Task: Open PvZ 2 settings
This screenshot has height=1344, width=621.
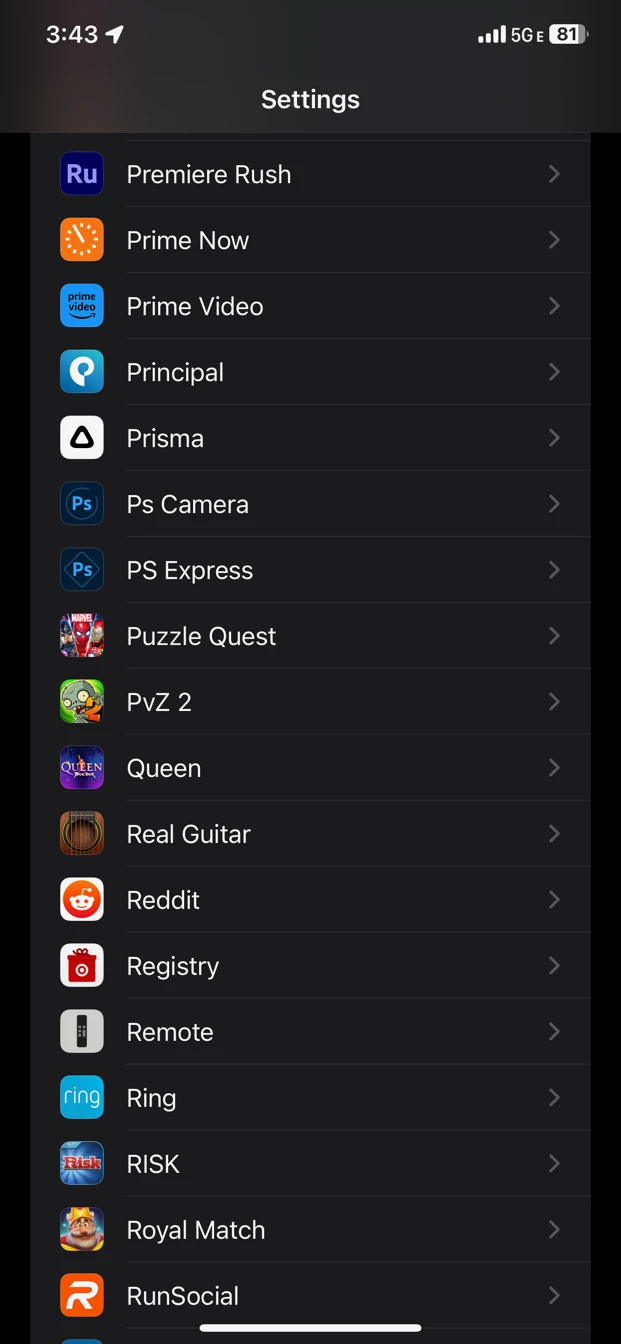Action: click(x=310, y=702)
